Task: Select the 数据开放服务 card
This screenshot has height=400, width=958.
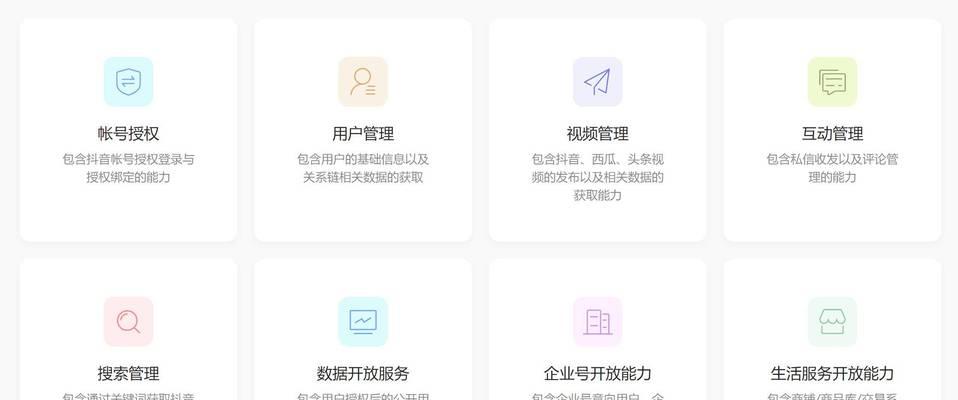Action: click(x=363, y=372)
